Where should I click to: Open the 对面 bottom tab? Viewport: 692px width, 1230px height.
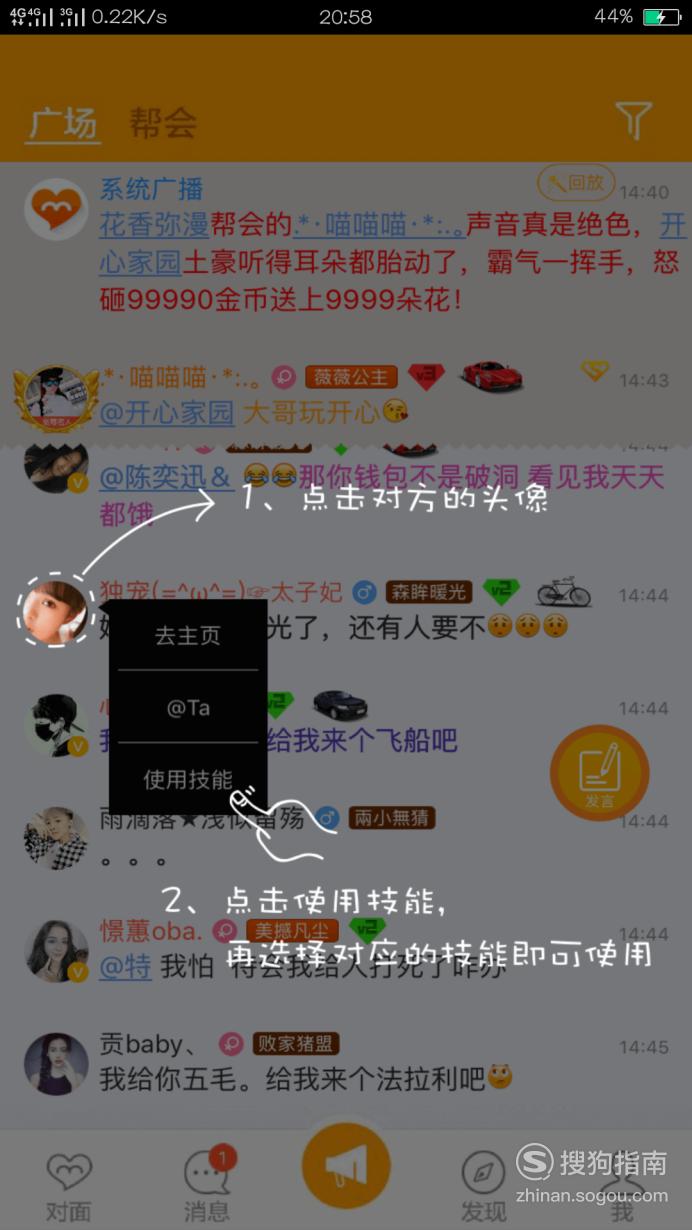pos(68,1187)
